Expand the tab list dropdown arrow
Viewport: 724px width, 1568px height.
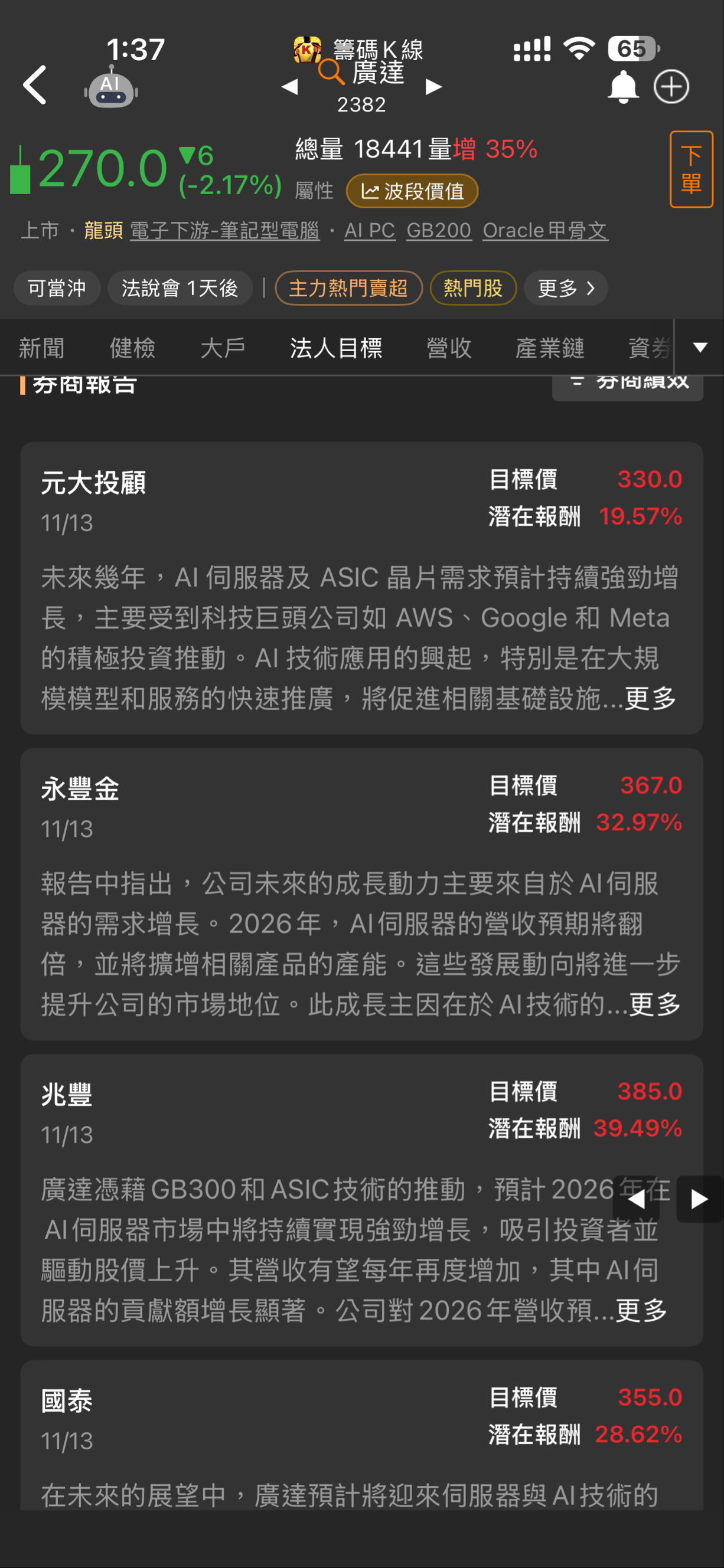[x=700, y=348]
